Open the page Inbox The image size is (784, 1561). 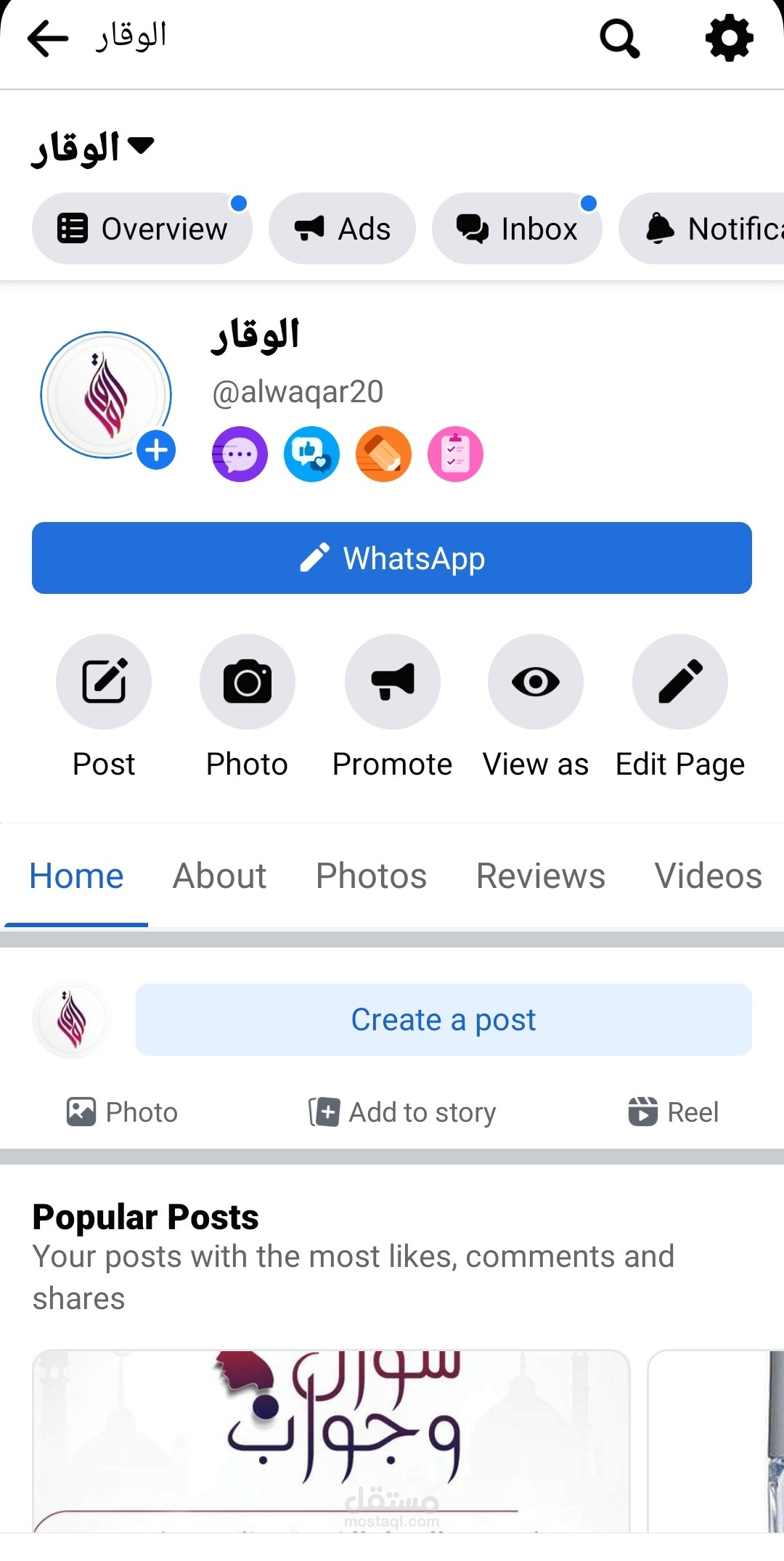coord(517,229)
